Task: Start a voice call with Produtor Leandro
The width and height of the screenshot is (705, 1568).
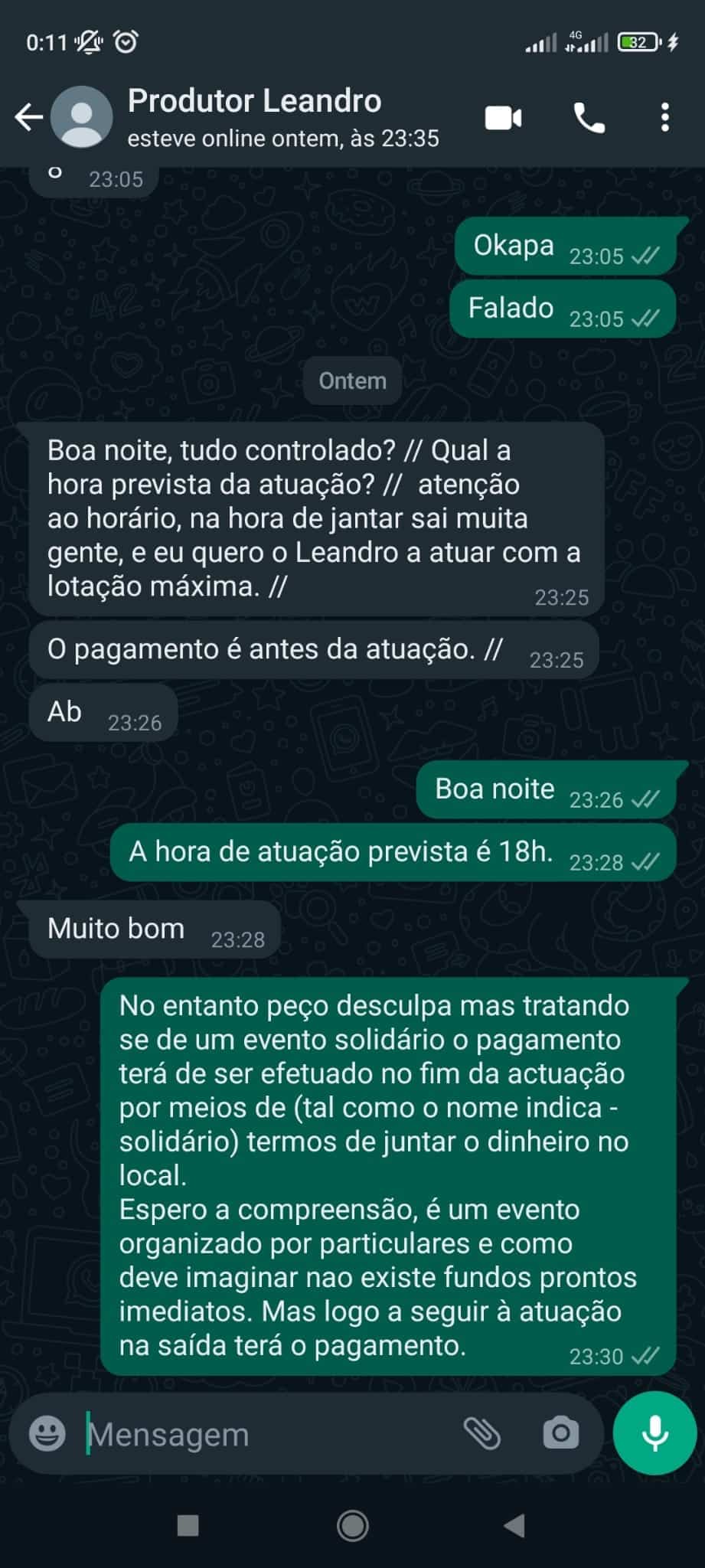Action: pos(589,118)
